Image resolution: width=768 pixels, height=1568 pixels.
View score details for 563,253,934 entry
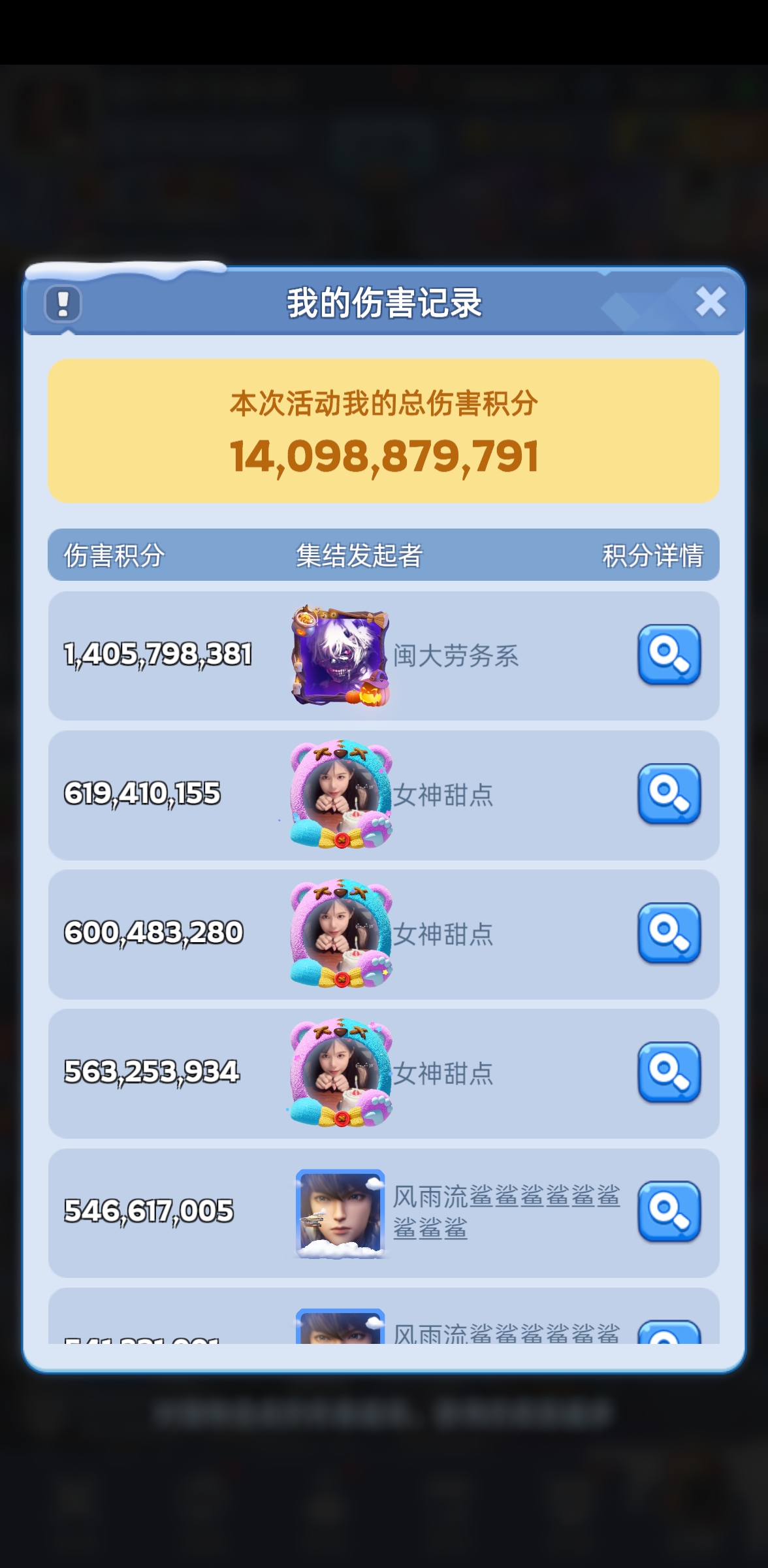tap(669, 1072)
